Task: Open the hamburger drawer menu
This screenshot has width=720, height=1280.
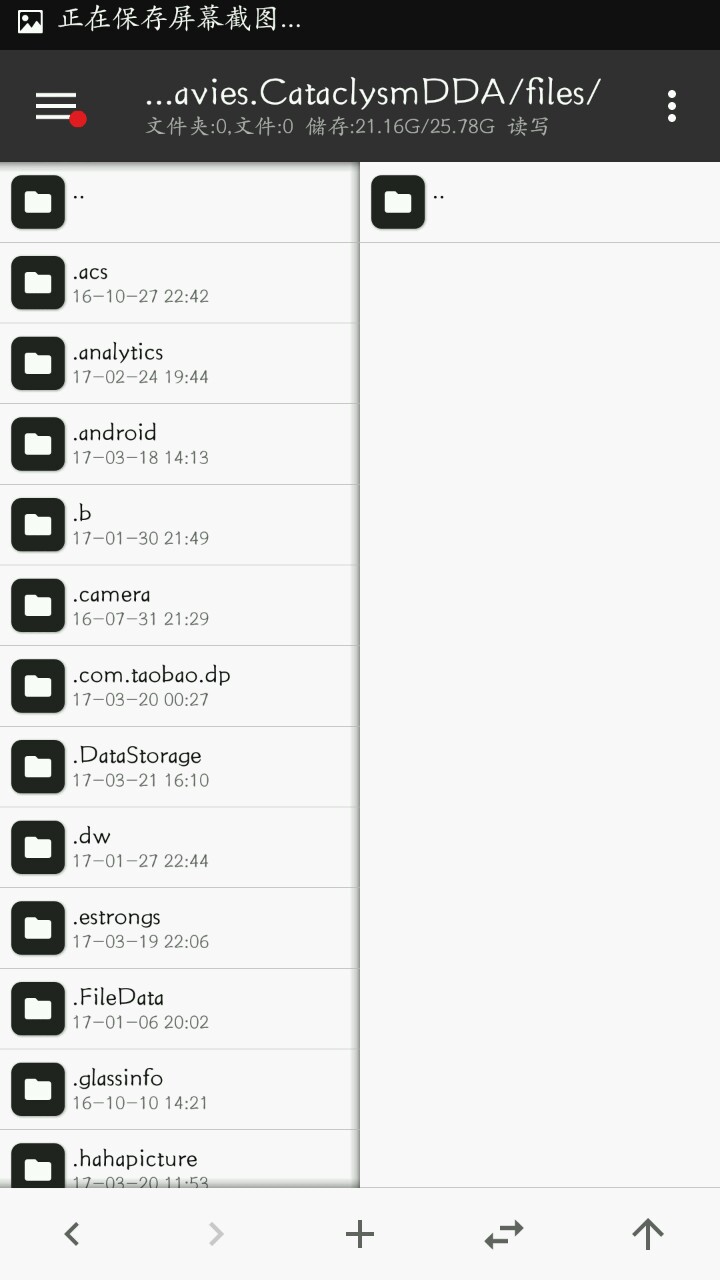Action: point(57,106)
